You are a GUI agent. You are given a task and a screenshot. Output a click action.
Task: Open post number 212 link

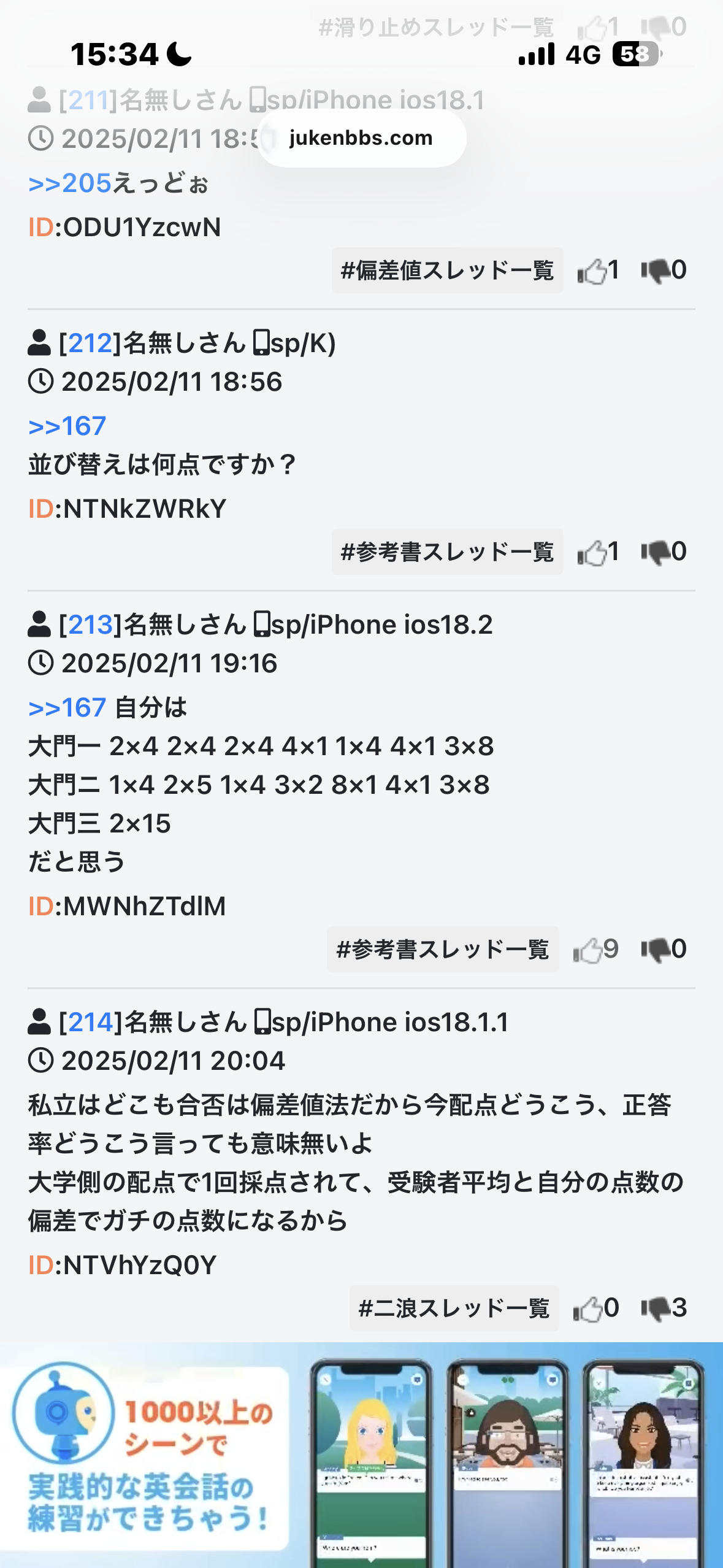pyautogui.click(x=91, y=343)
